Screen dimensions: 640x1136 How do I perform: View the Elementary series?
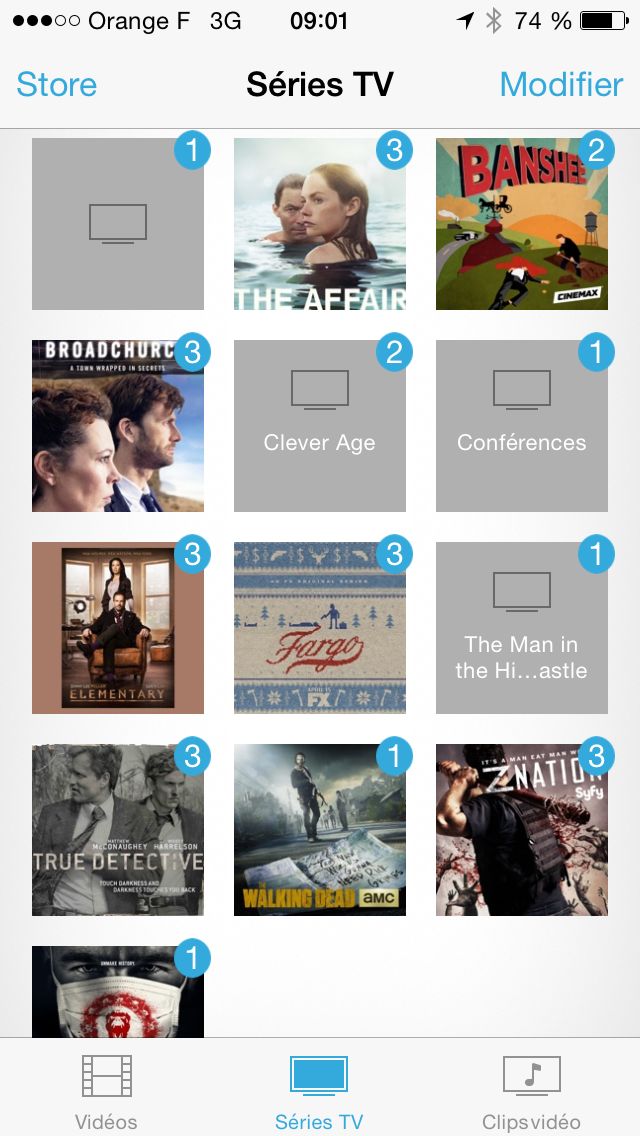(x=118, y=628)
